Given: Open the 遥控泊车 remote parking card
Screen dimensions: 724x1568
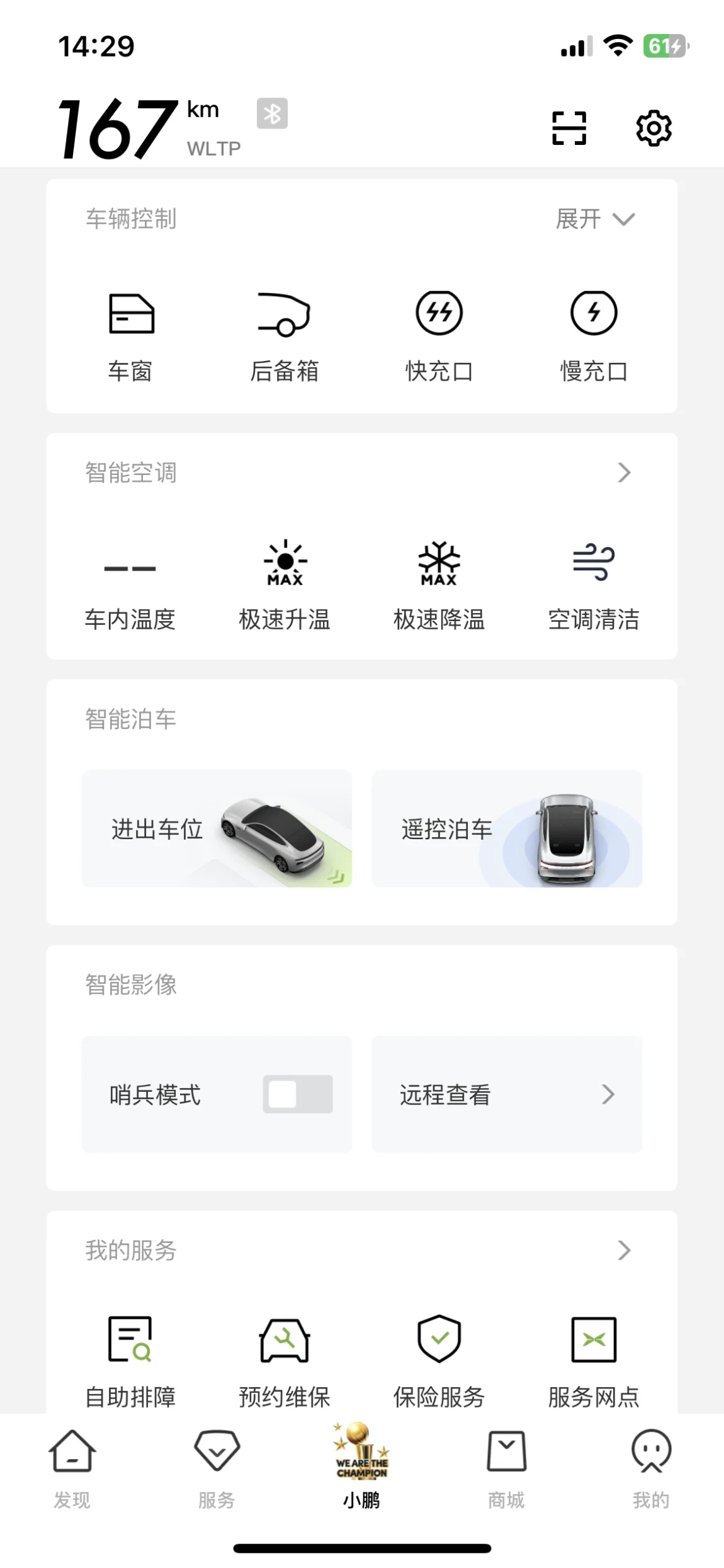Looking at the screenshot, I should click(x=507, y=828).
